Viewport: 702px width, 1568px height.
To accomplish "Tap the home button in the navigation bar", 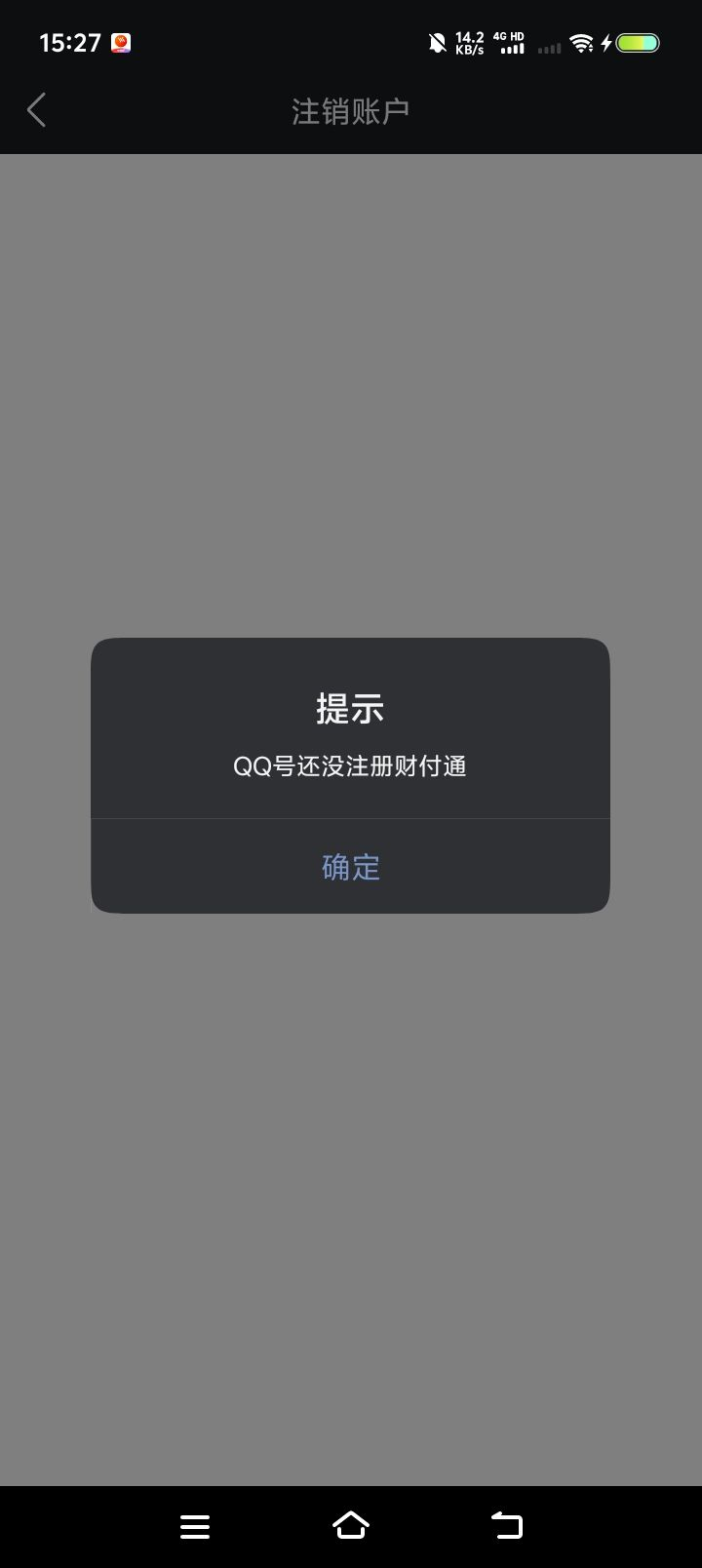I will click(351, 1526).
